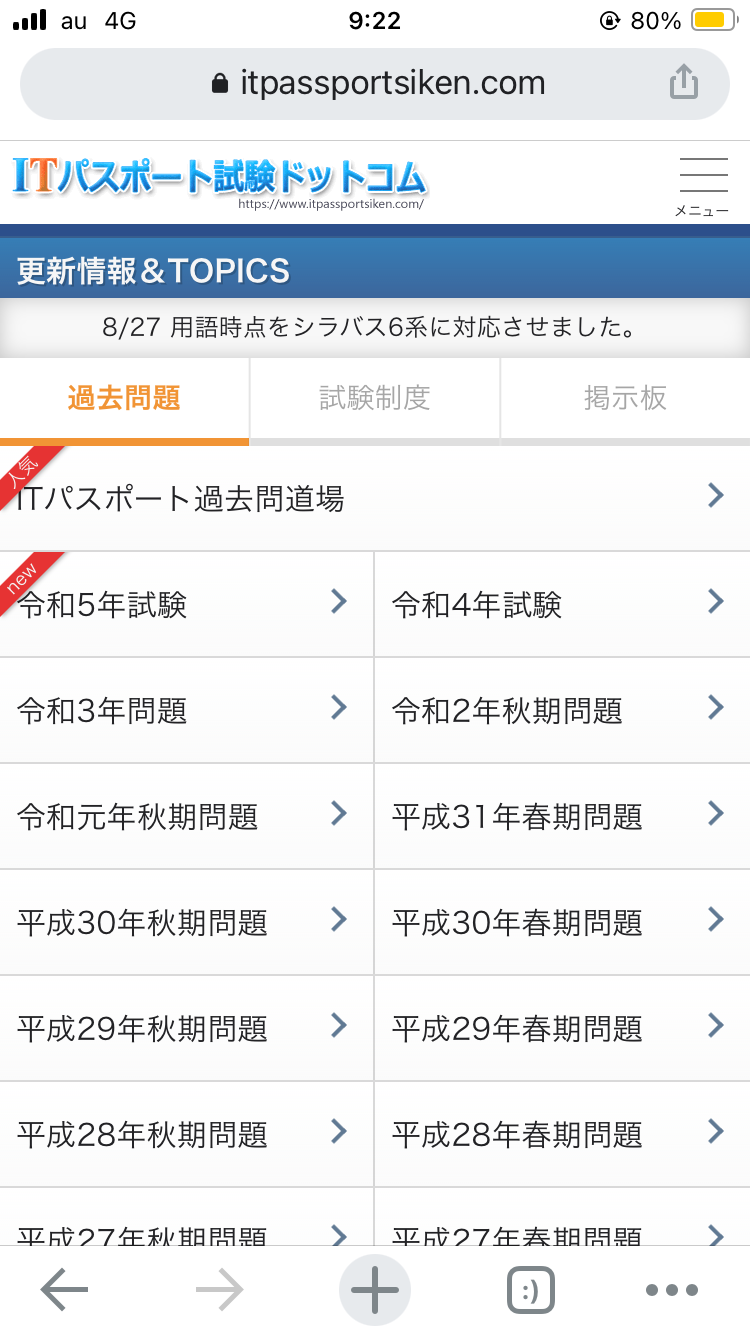The width and height of the screenshot is (750, 1334).
Task: Switch to the 掲示板 tab
Action: (x=625, y=398)
